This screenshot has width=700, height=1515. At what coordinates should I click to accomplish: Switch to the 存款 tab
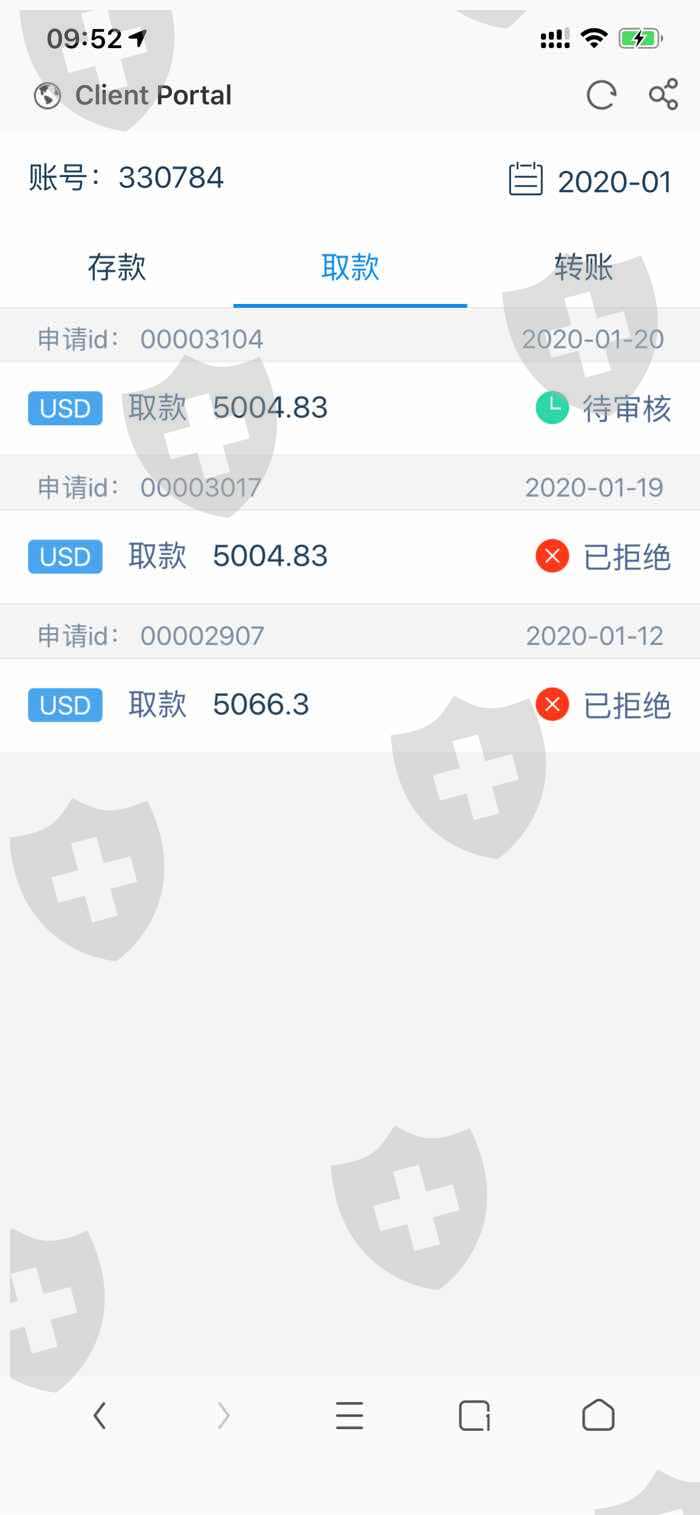(x=117, y=267)
